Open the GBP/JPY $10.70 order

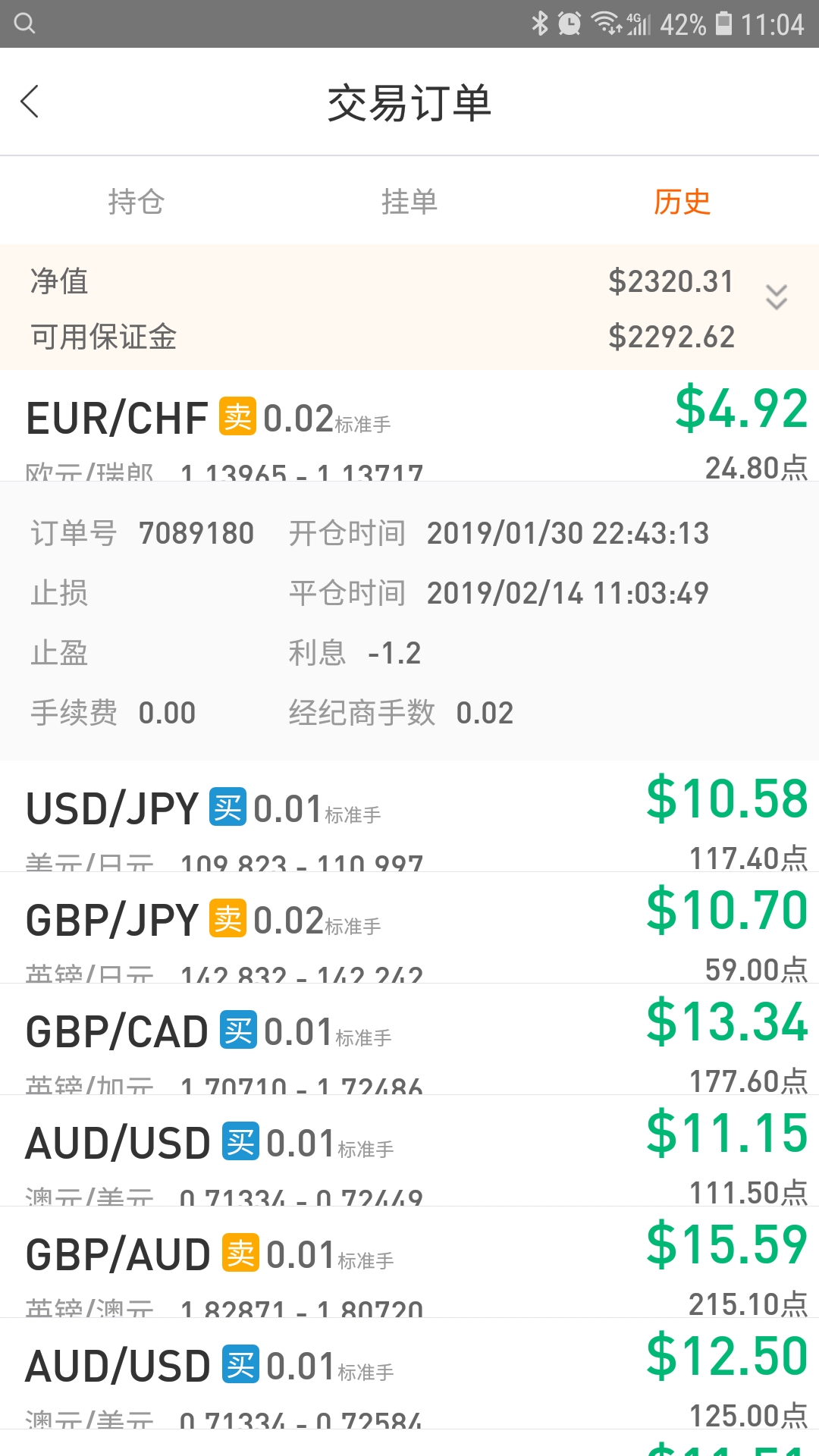409,928
